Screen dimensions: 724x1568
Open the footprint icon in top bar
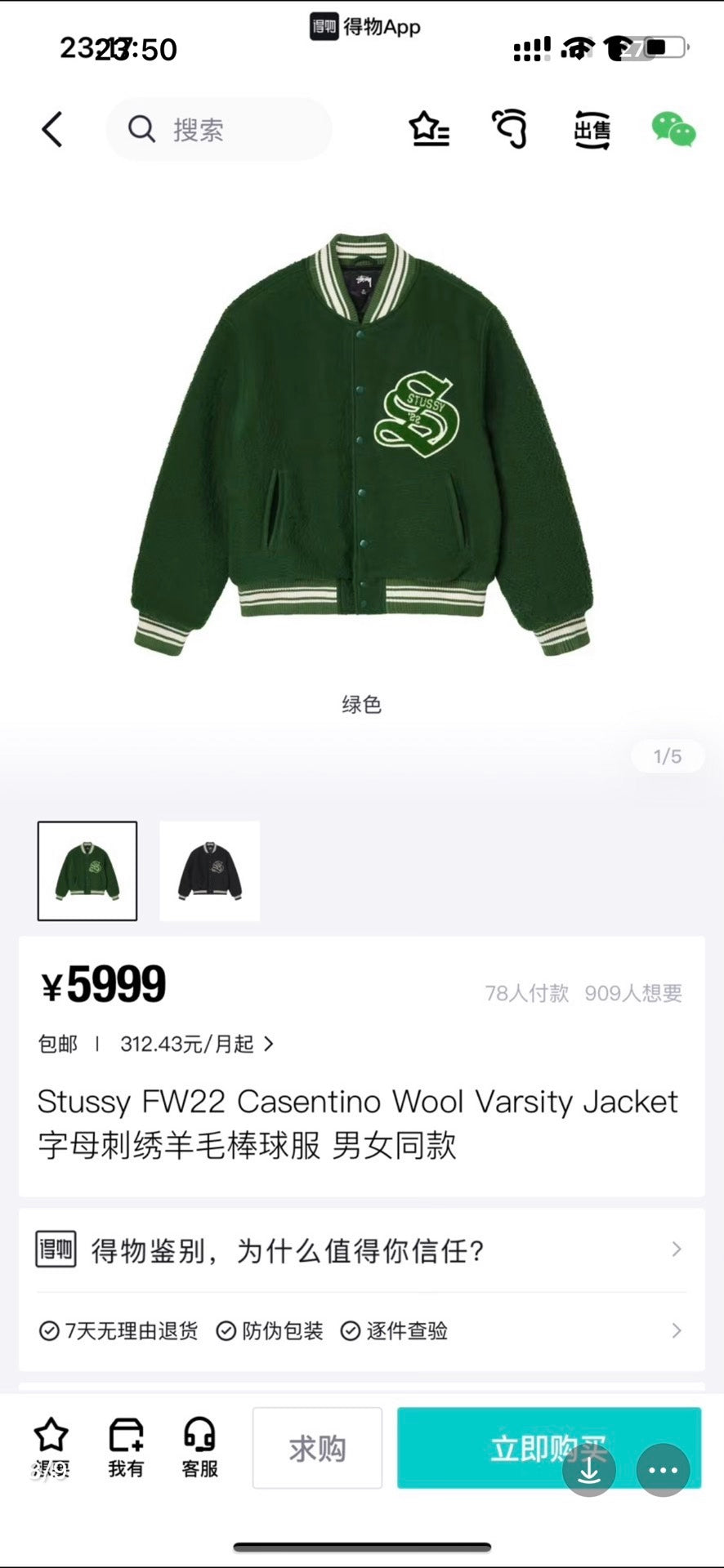coord(510,129)
